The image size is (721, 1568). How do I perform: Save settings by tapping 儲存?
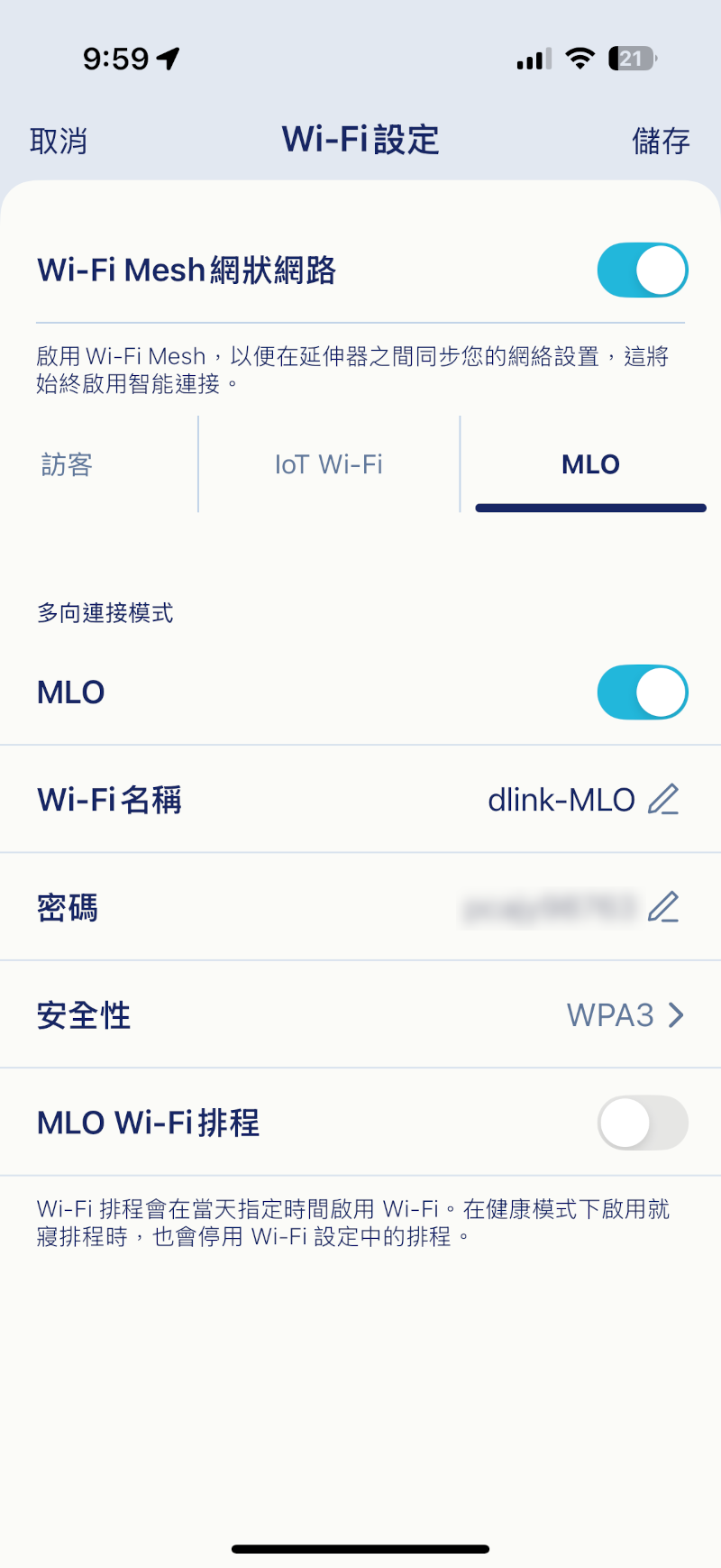[x=661, y=141]
